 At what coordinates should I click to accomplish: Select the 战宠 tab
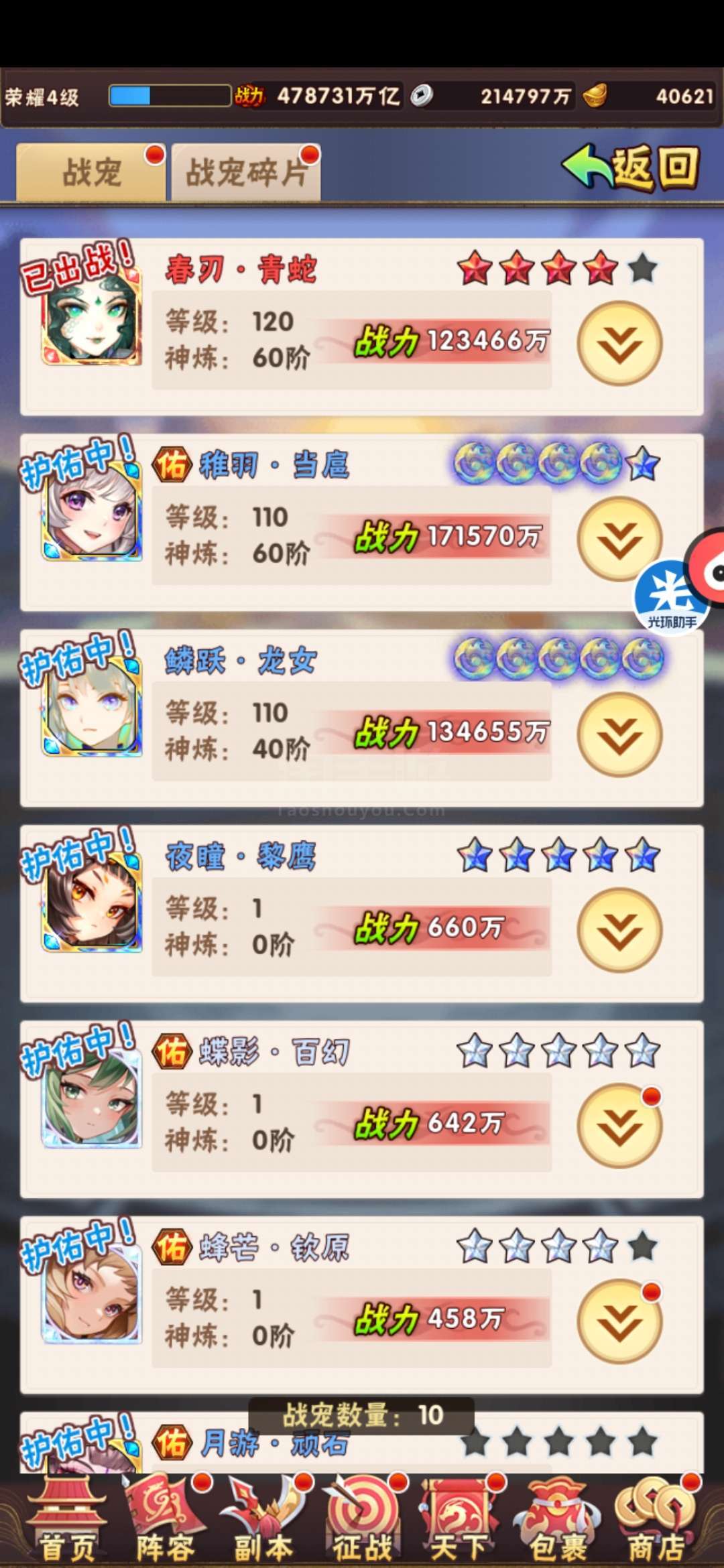(x=91, y=173)
